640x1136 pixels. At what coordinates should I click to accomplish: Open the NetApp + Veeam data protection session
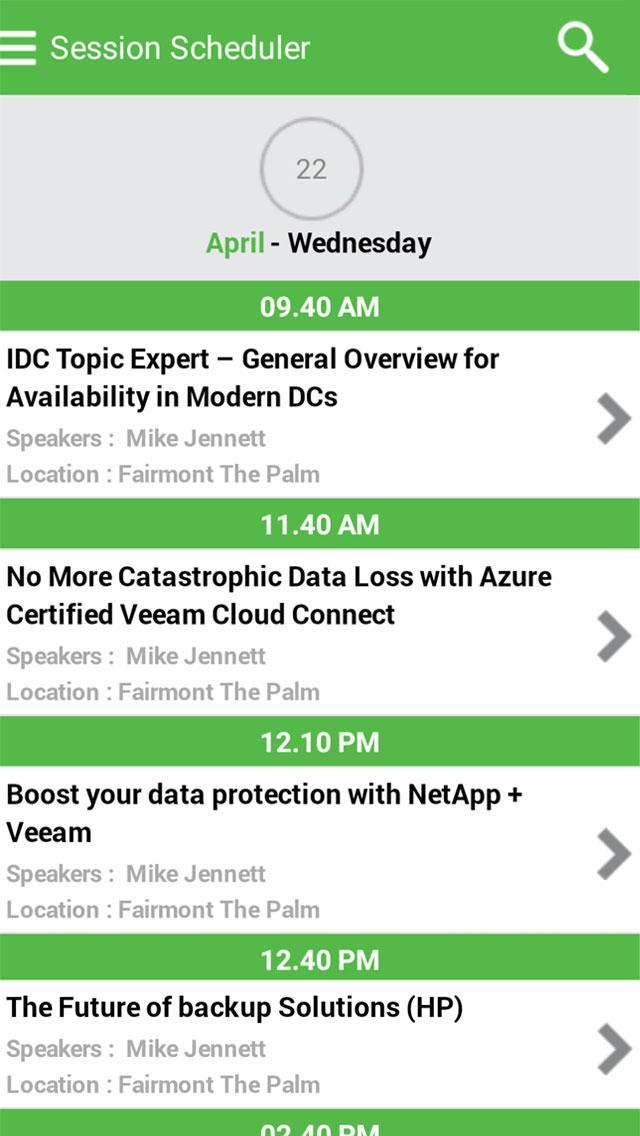coord(300,850)
